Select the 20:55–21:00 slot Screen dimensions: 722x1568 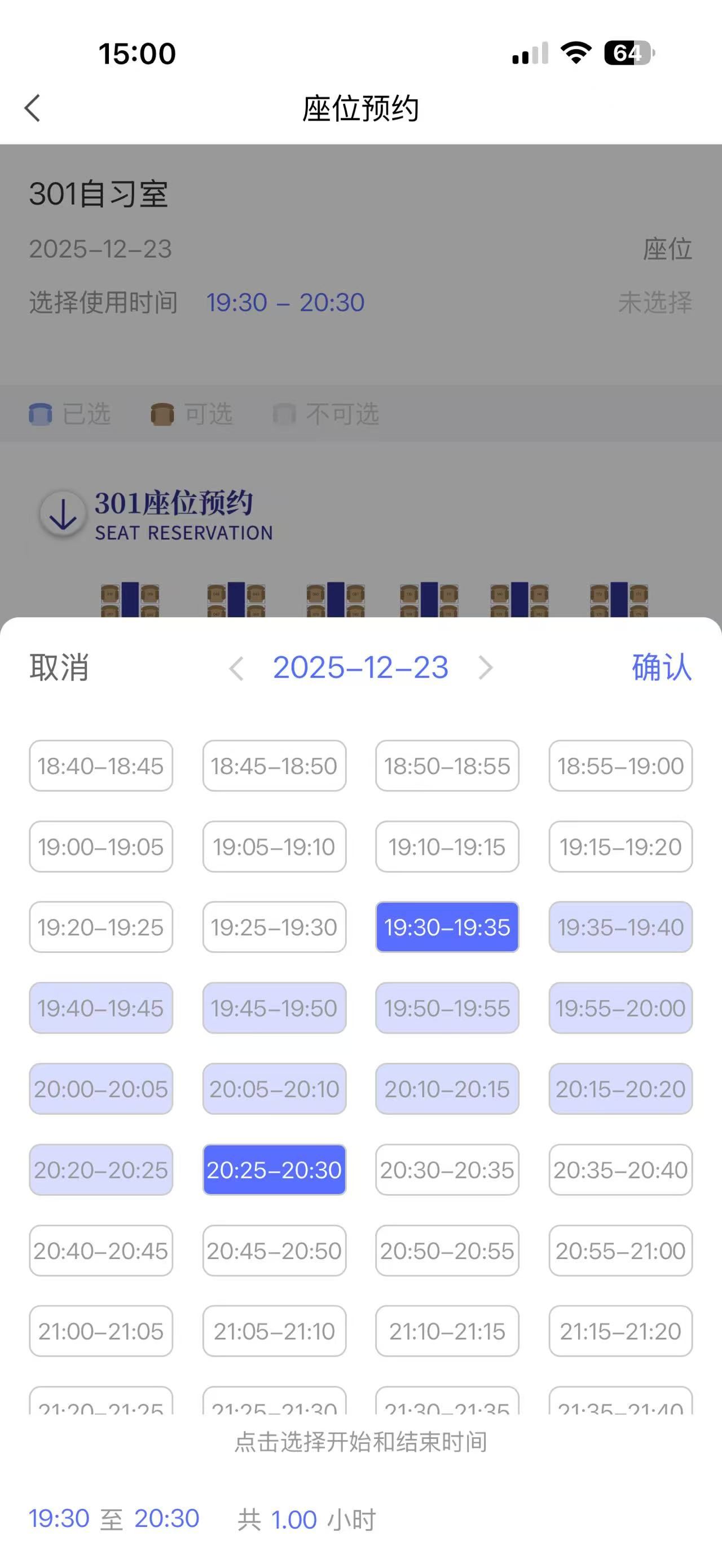(x=620, y=1251)
